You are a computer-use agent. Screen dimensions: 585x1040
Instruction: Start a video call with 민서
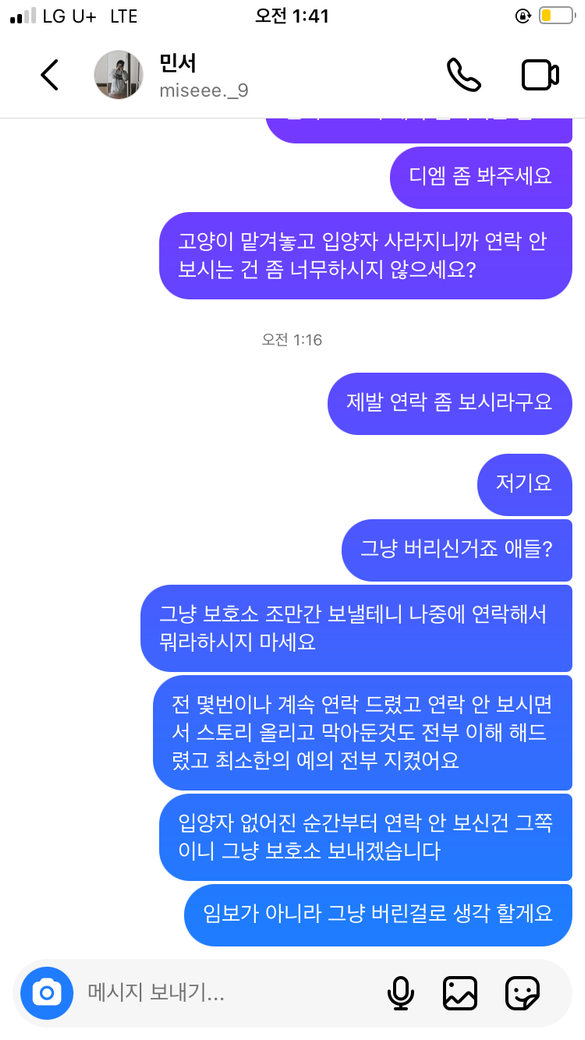[x=540, y=74]
